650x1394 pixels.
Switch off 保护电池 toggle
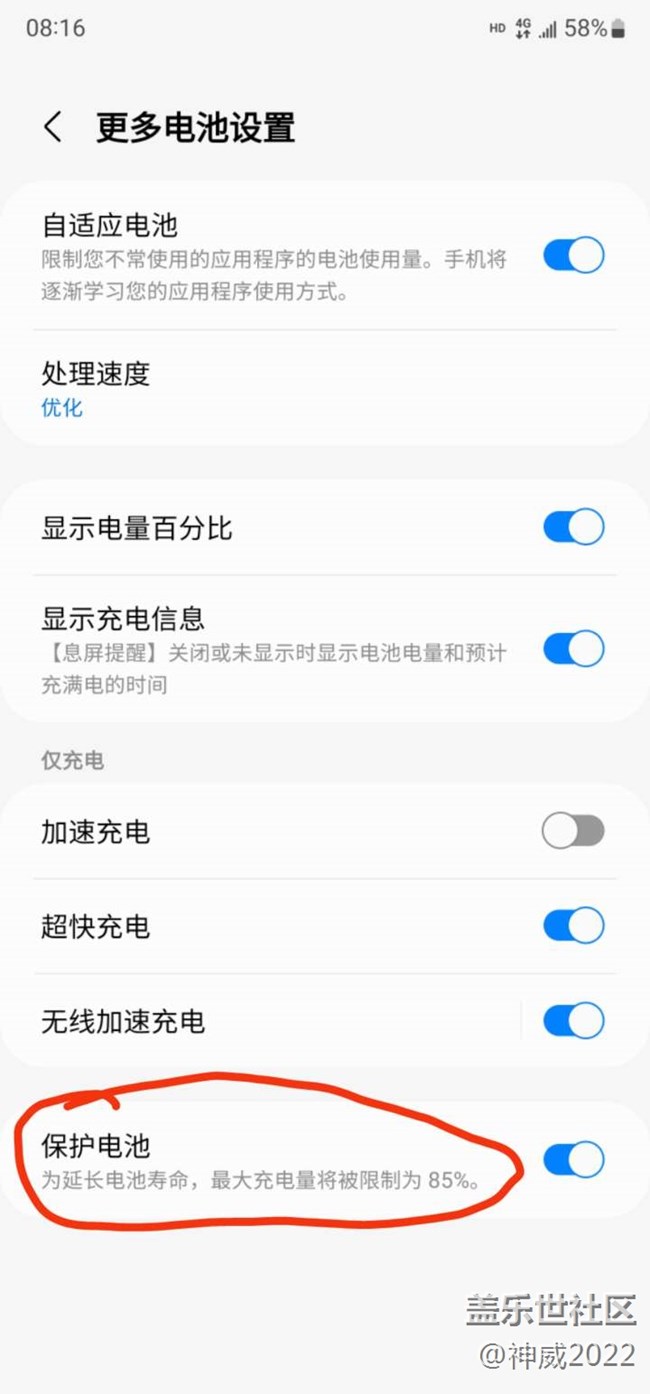pos(573,1160)
